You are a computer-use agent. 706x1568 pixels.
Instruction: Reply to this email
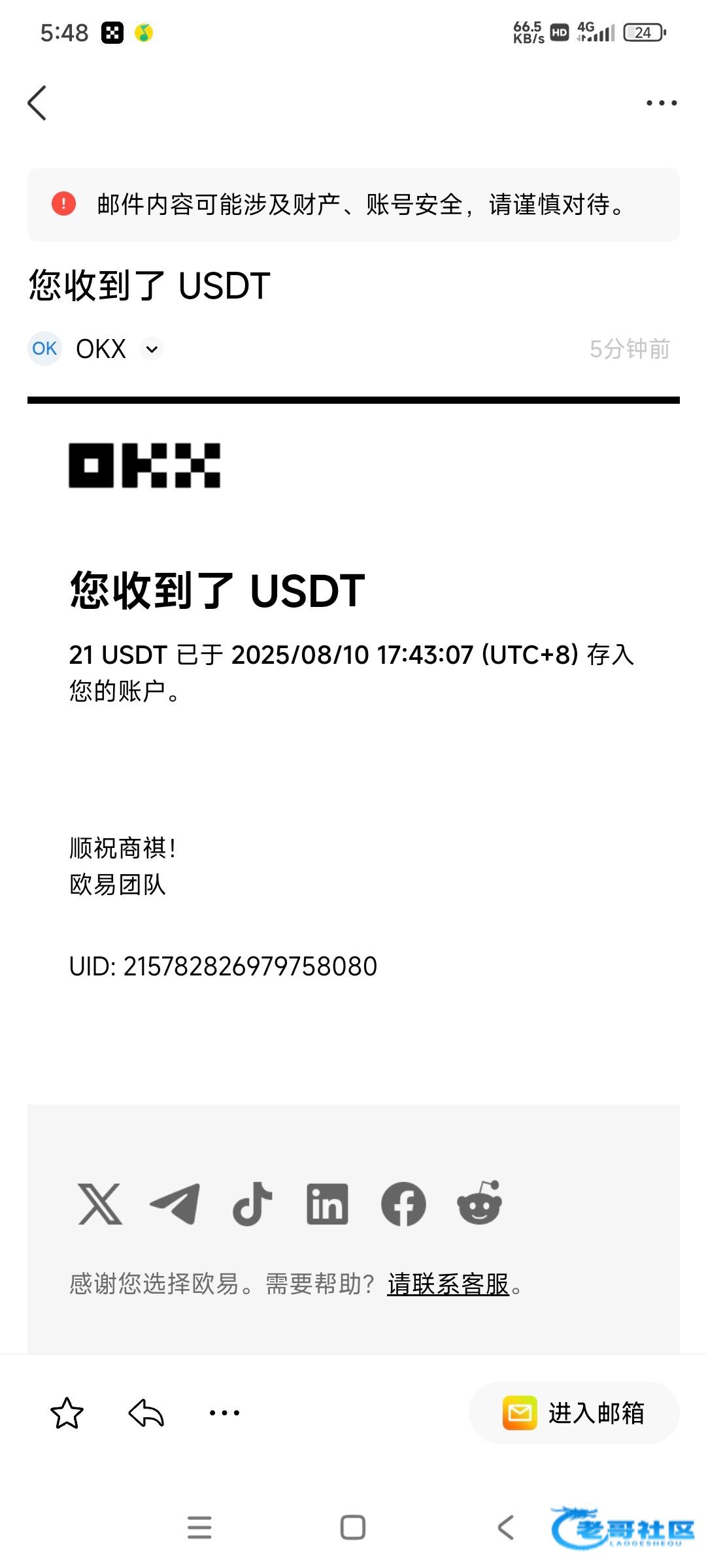pos(146,1413)
